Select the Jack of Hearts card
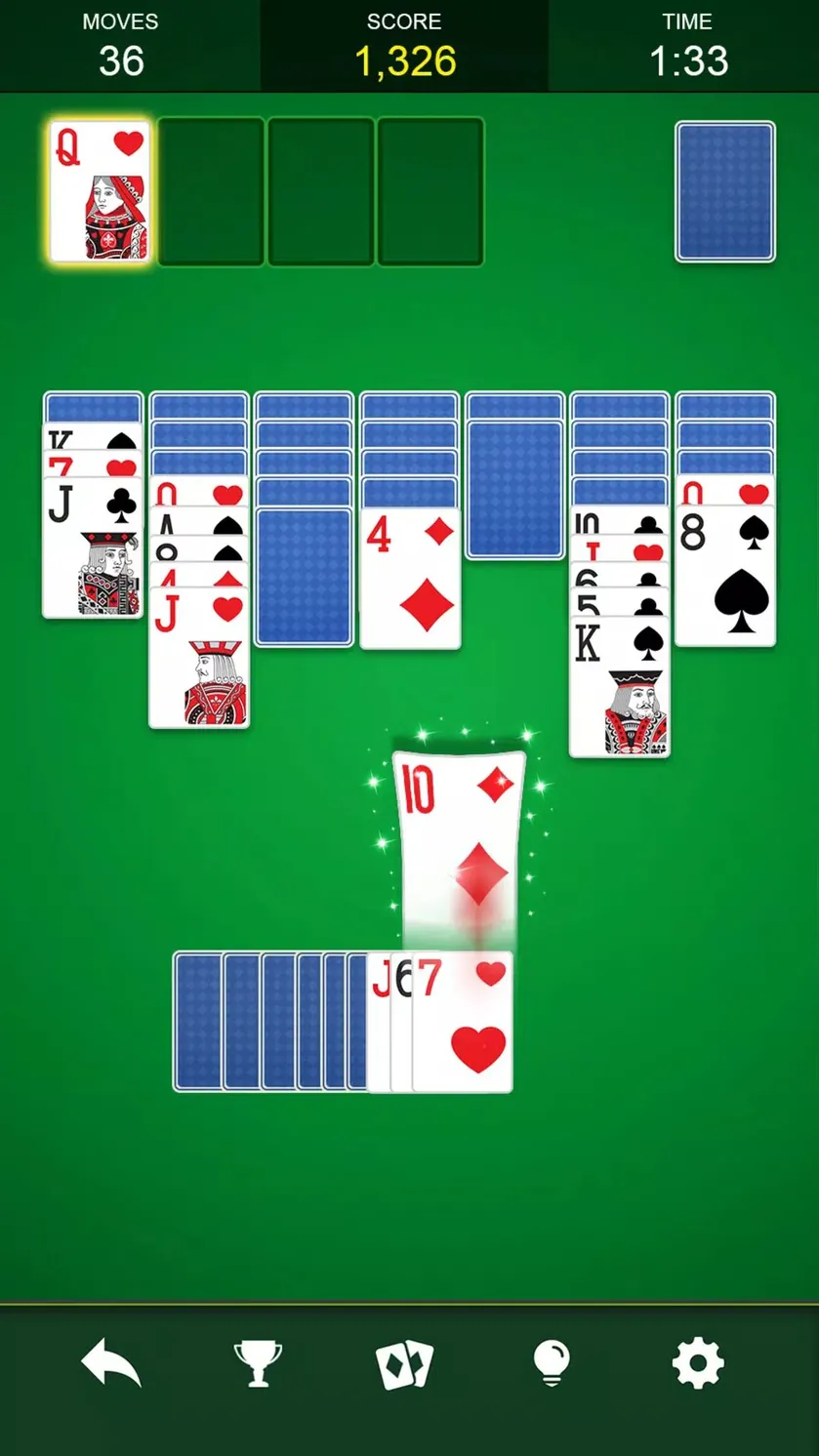Image resolution: width=819 pixels, height=1456 pixels. 199,658
